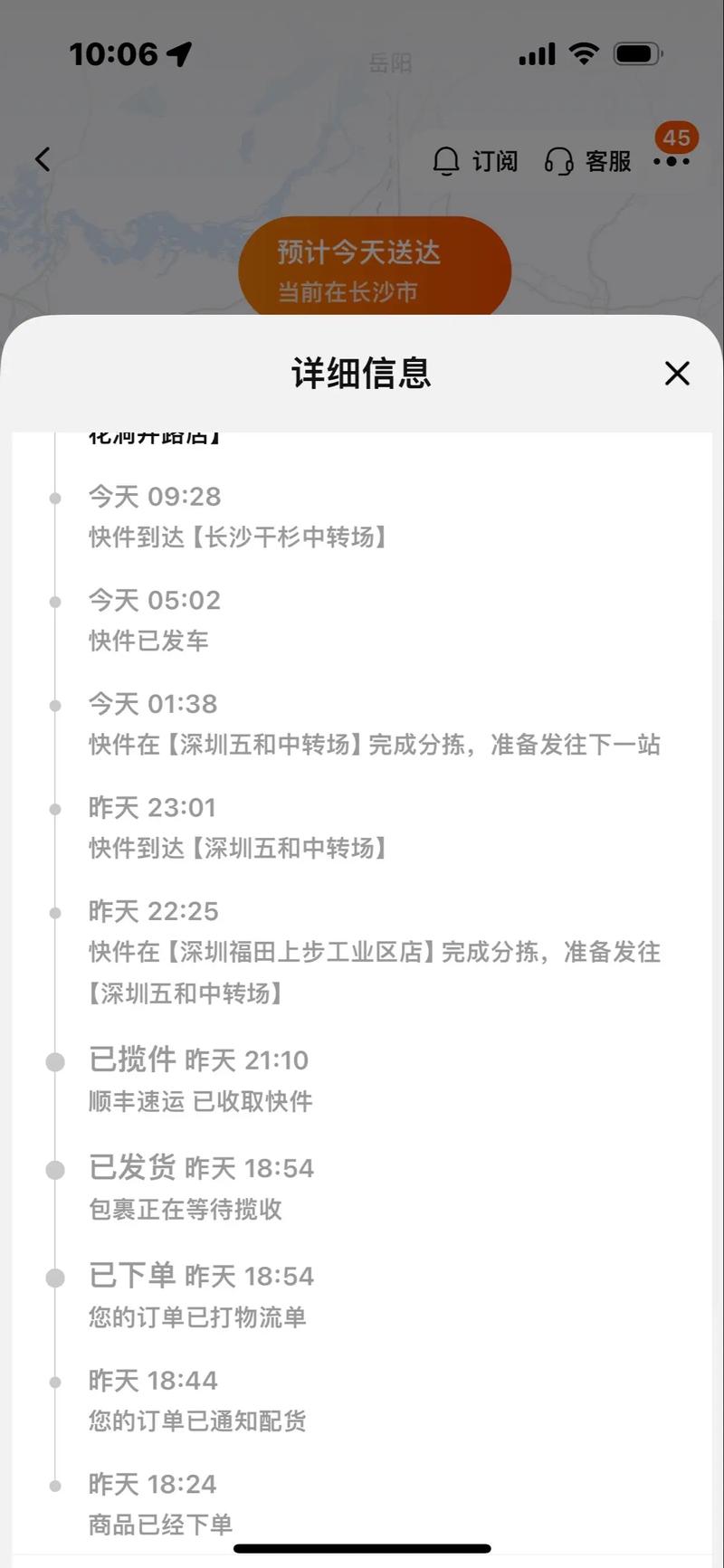This screenshot has height=1568, width=724.
Task: Tap the three-dot more options icon
Action: [671, 163]
